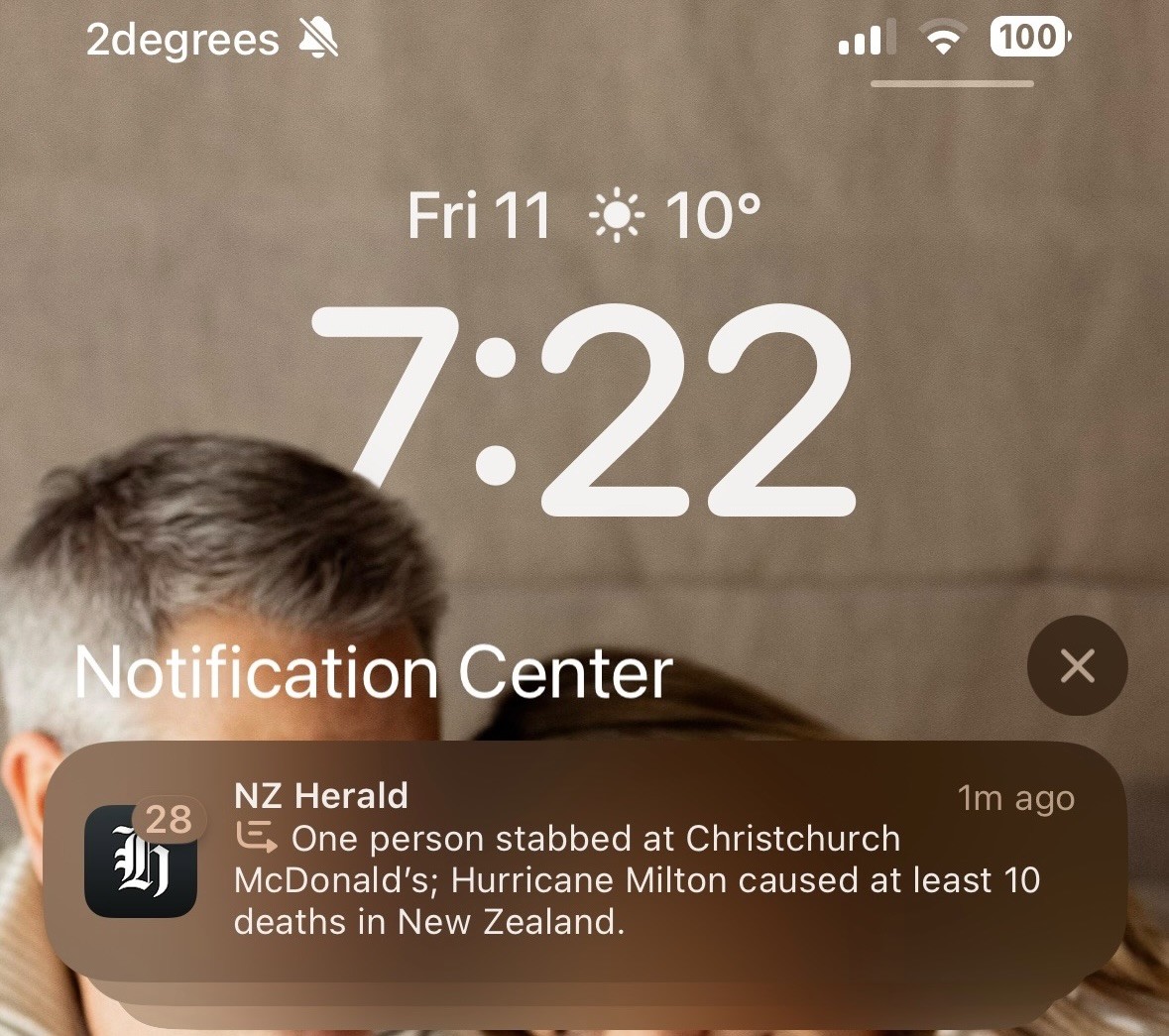
Task: Clear notifications with the X button
Action: (x=1077, y=665)
